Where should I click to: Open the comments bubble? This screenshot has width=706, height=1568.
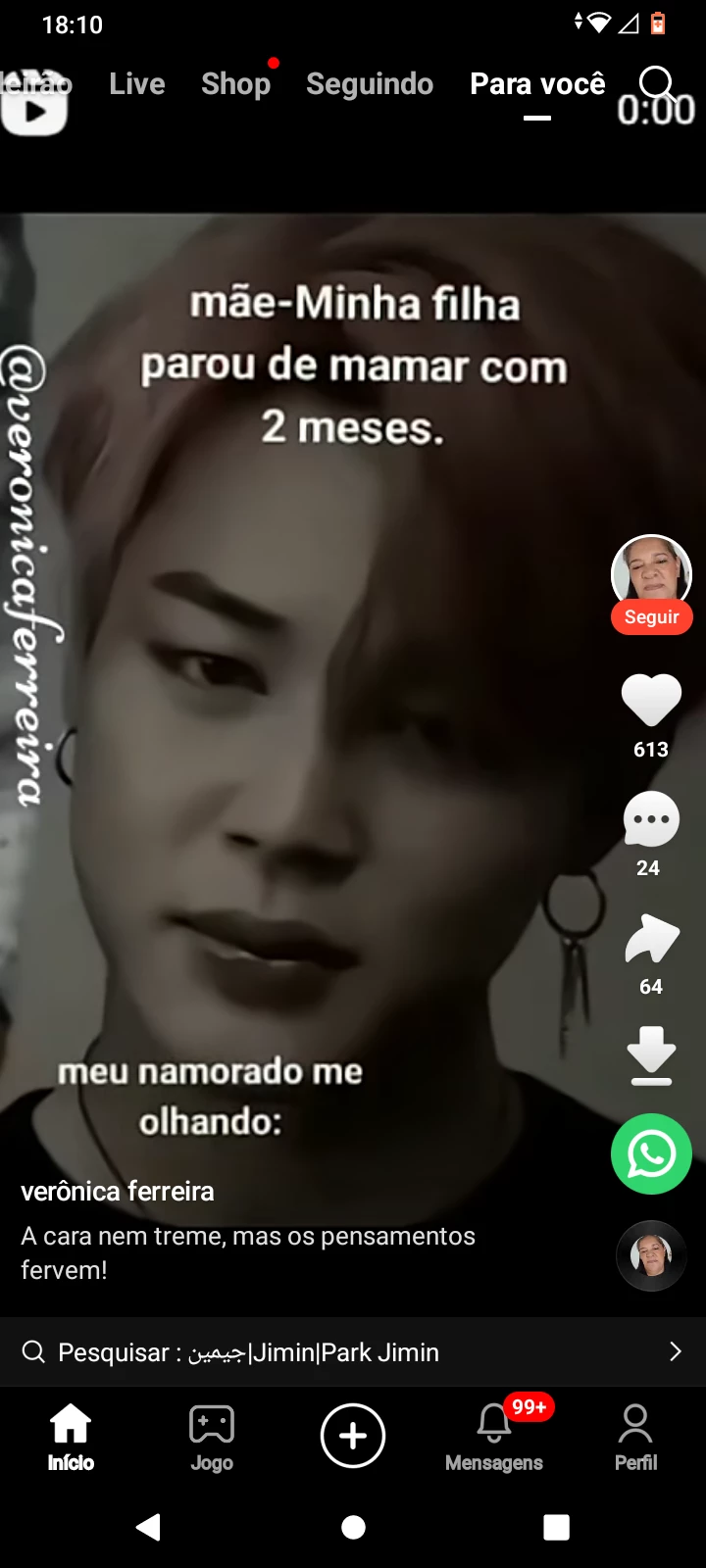pyautogui.click(x=651, y=819)
